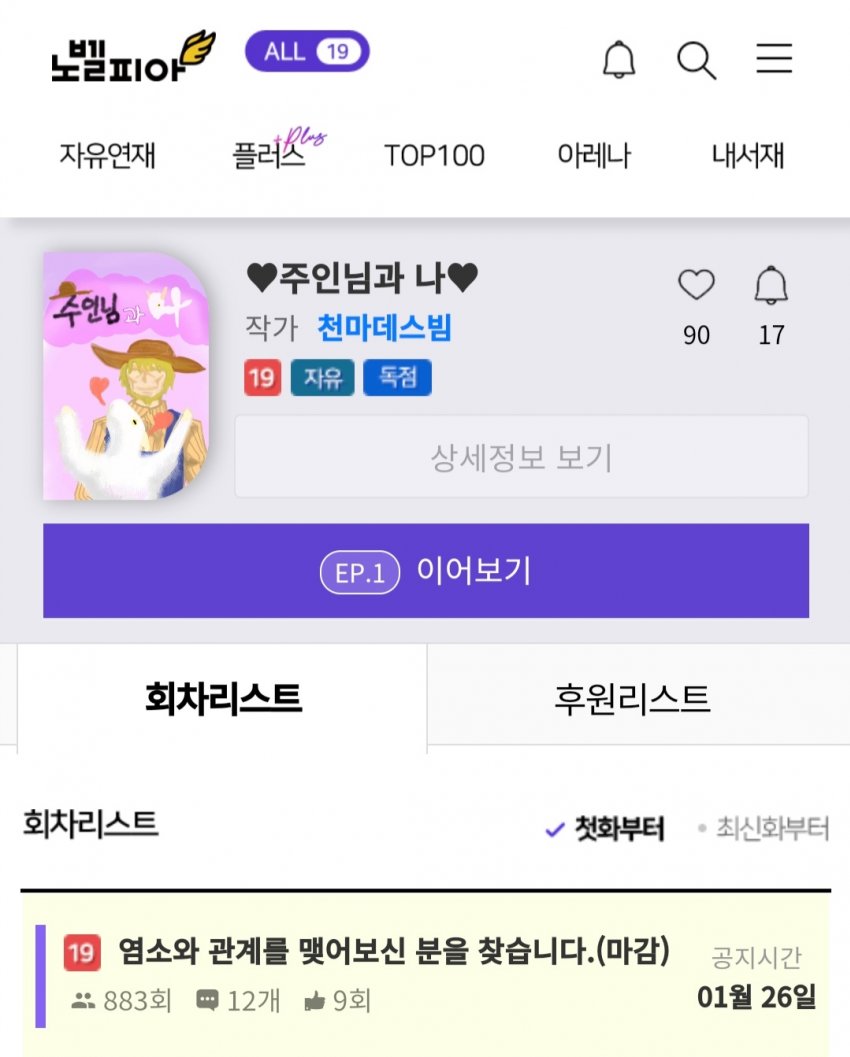Open 내서재 library
The image size is (850, 1057).
click(x=747, y=156)
